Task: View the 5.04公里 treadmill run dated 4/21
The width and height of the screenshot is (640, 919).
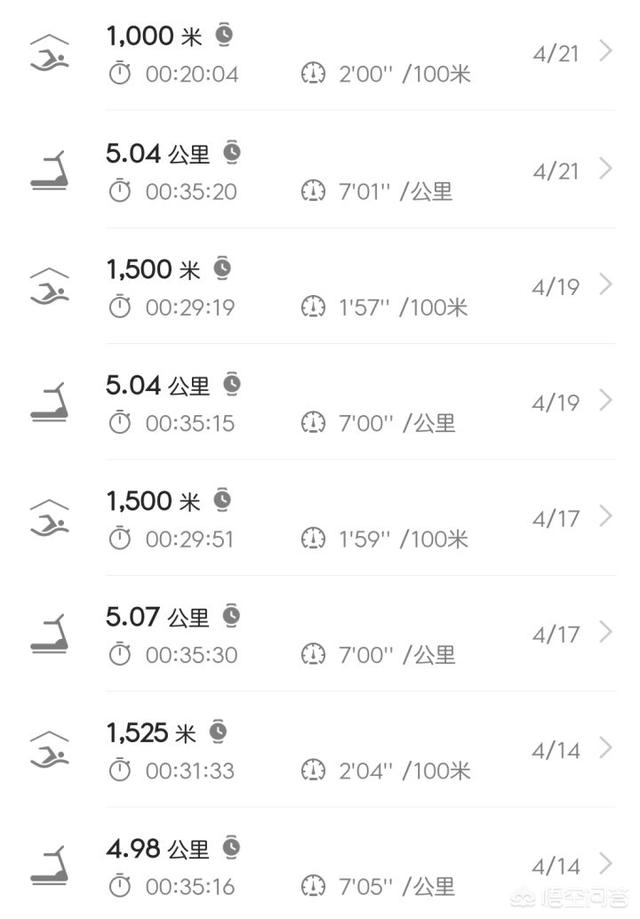Action: click(320, 170)
